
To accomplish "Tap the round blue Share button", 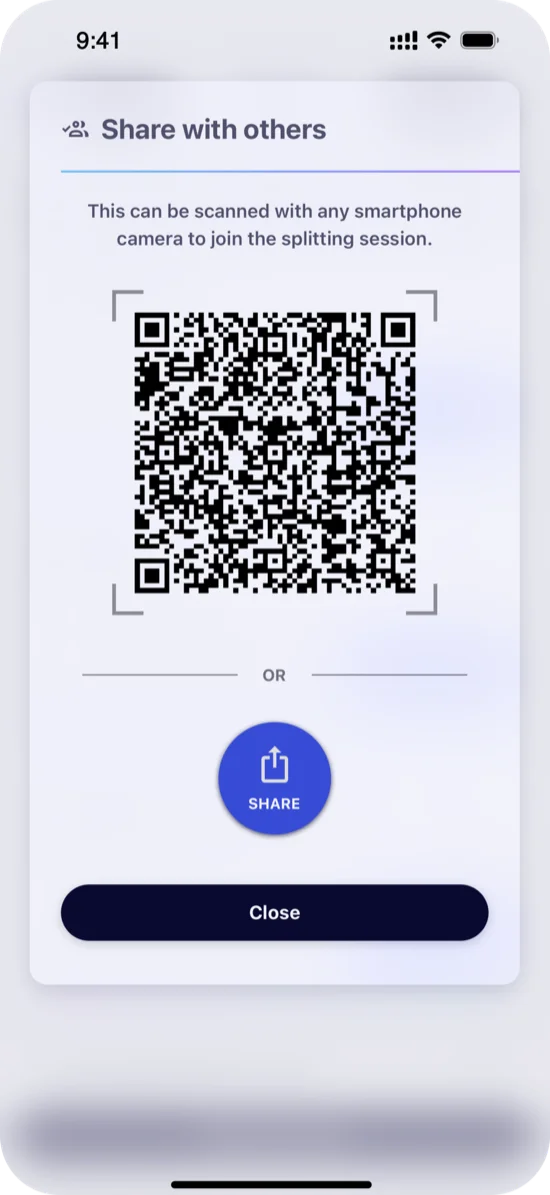I will [274, 778].
